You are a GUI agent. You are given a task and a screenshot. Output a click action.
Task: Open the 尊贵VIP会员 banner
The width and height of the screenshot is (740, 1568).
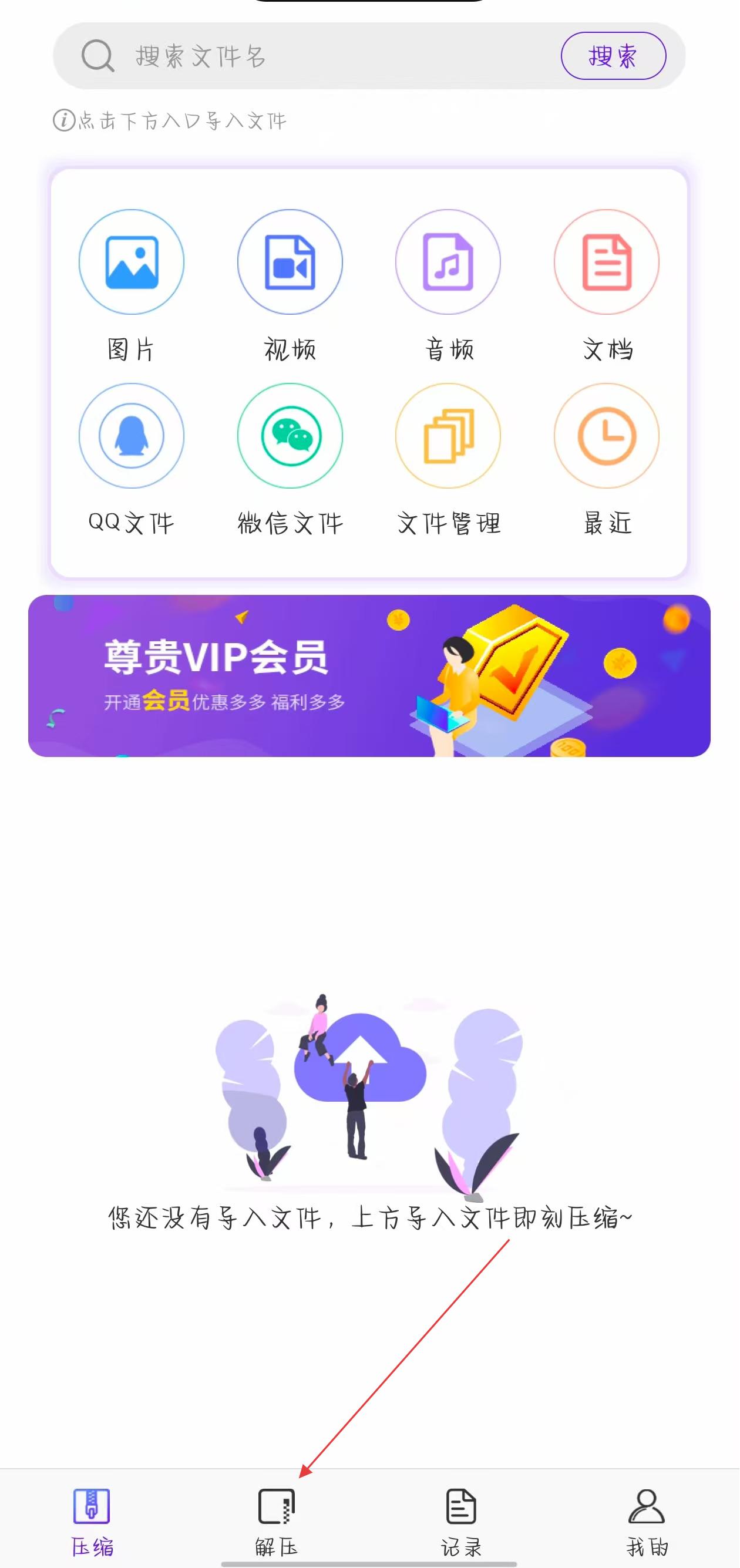click(369, 676)
